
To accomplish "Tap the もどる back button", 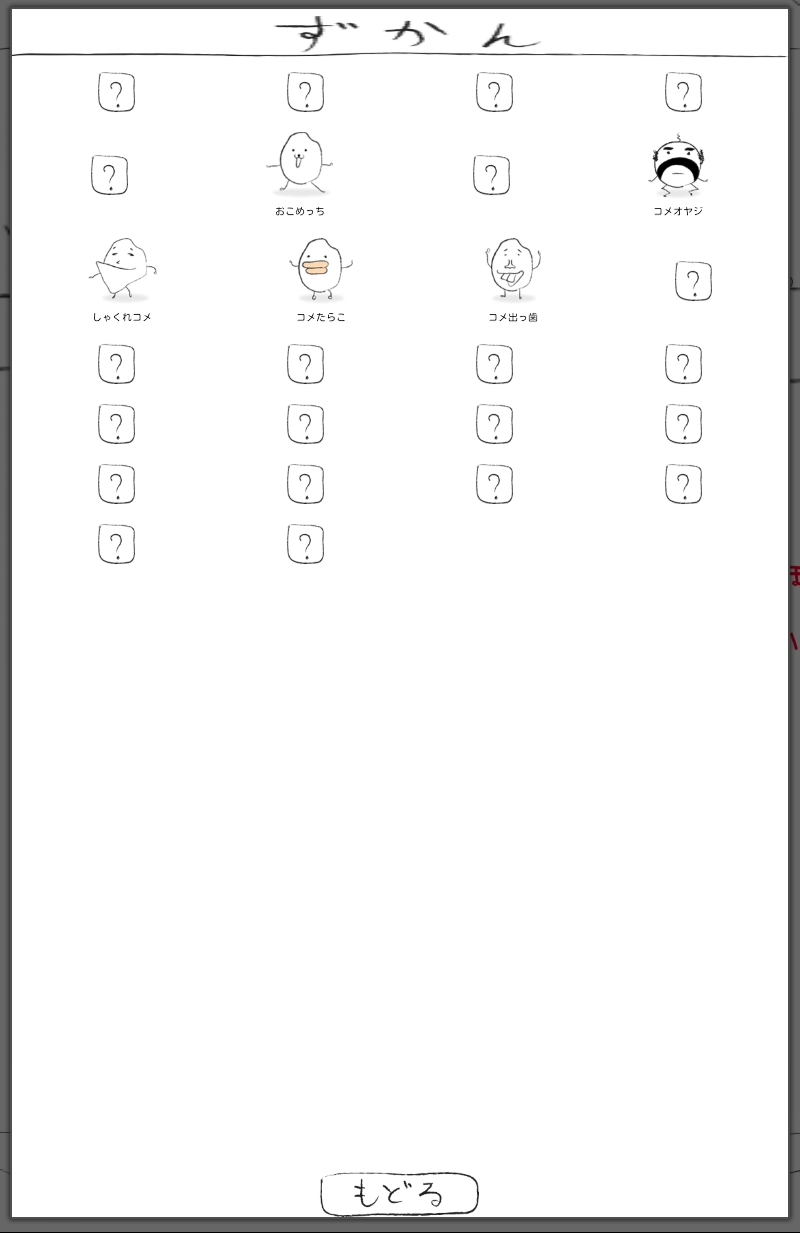I will tap(399, 1194).
